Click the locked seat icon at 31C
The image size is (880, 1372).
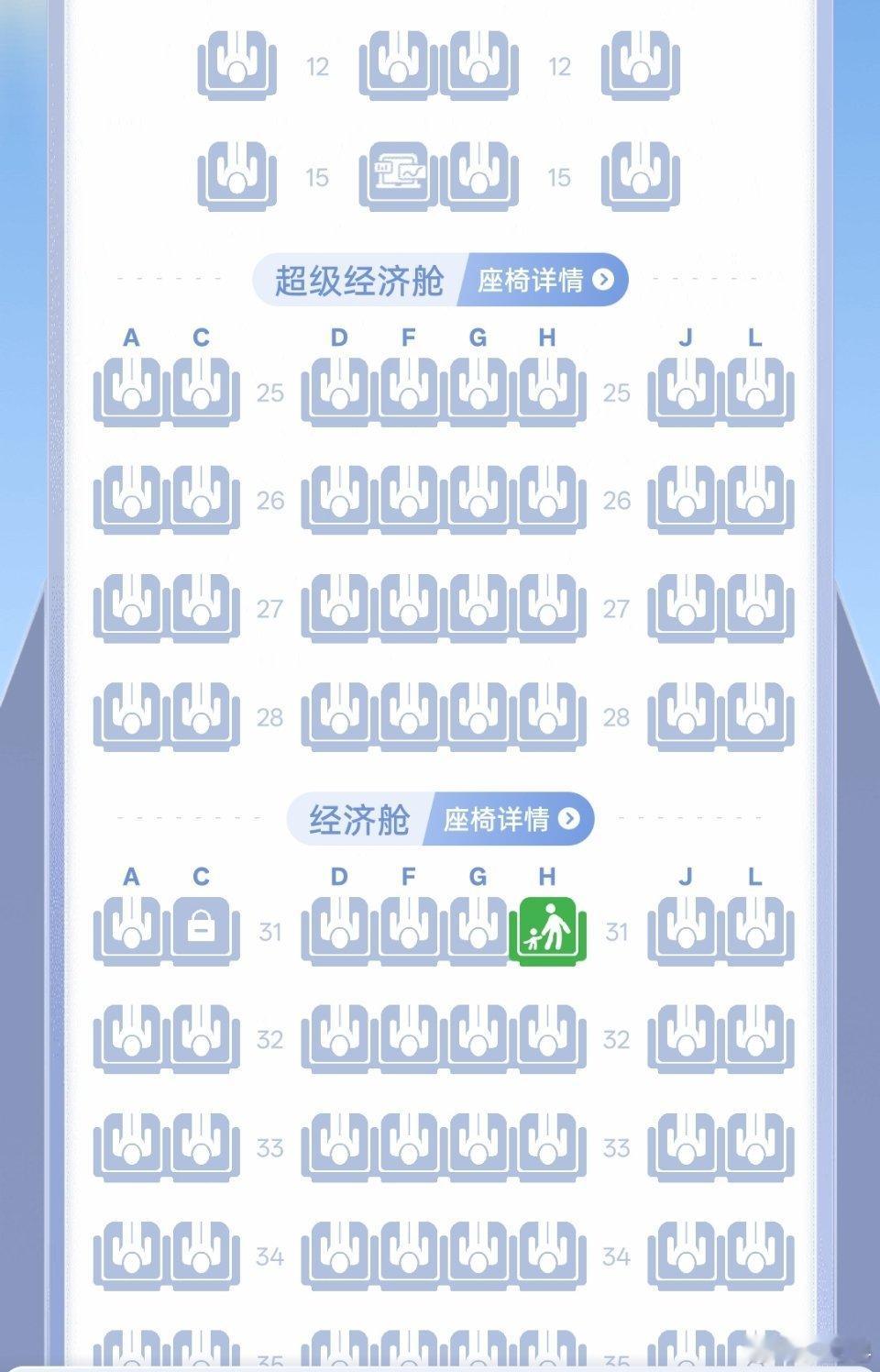click(x=203, y=931)
